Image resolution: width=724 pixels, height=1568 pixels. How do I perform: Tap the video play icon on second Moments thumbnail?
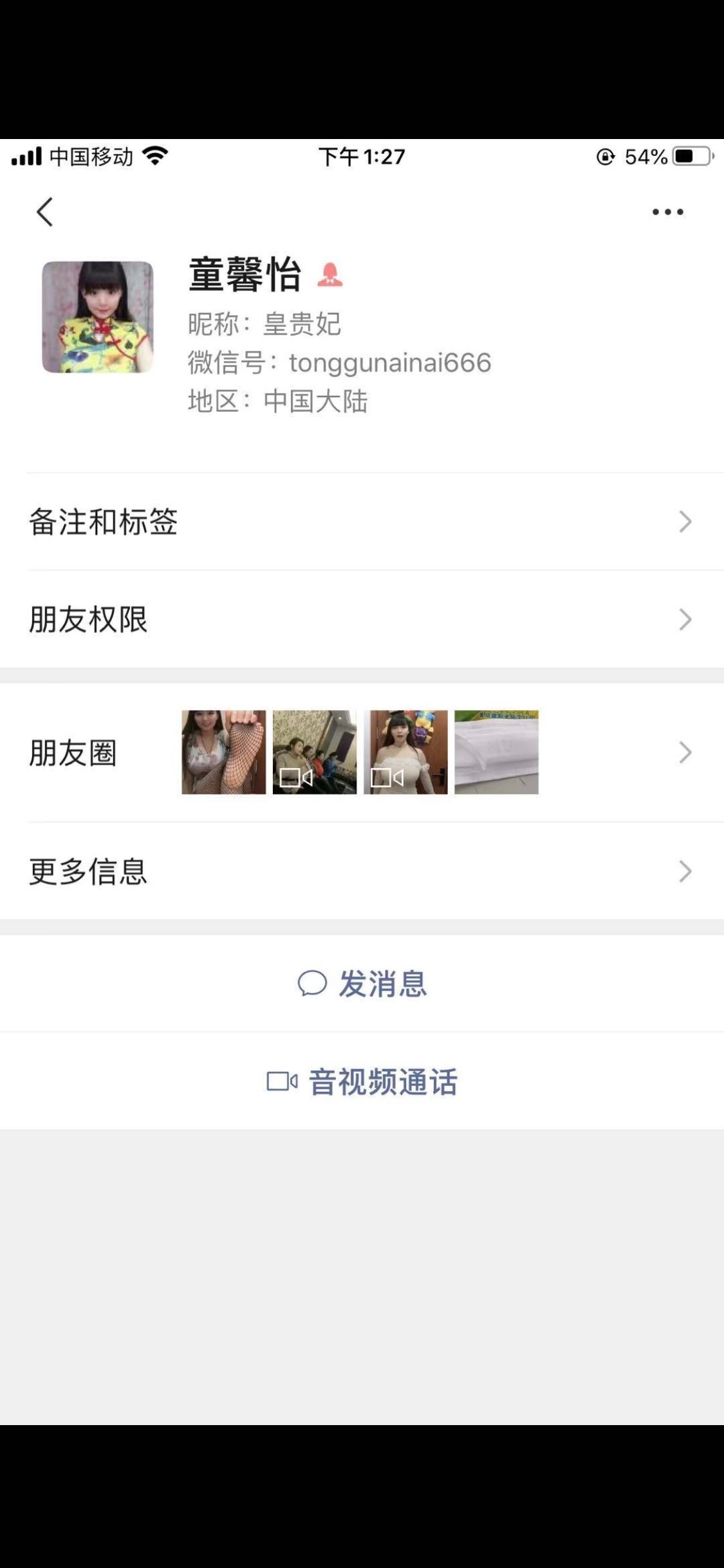pos(296,777)
